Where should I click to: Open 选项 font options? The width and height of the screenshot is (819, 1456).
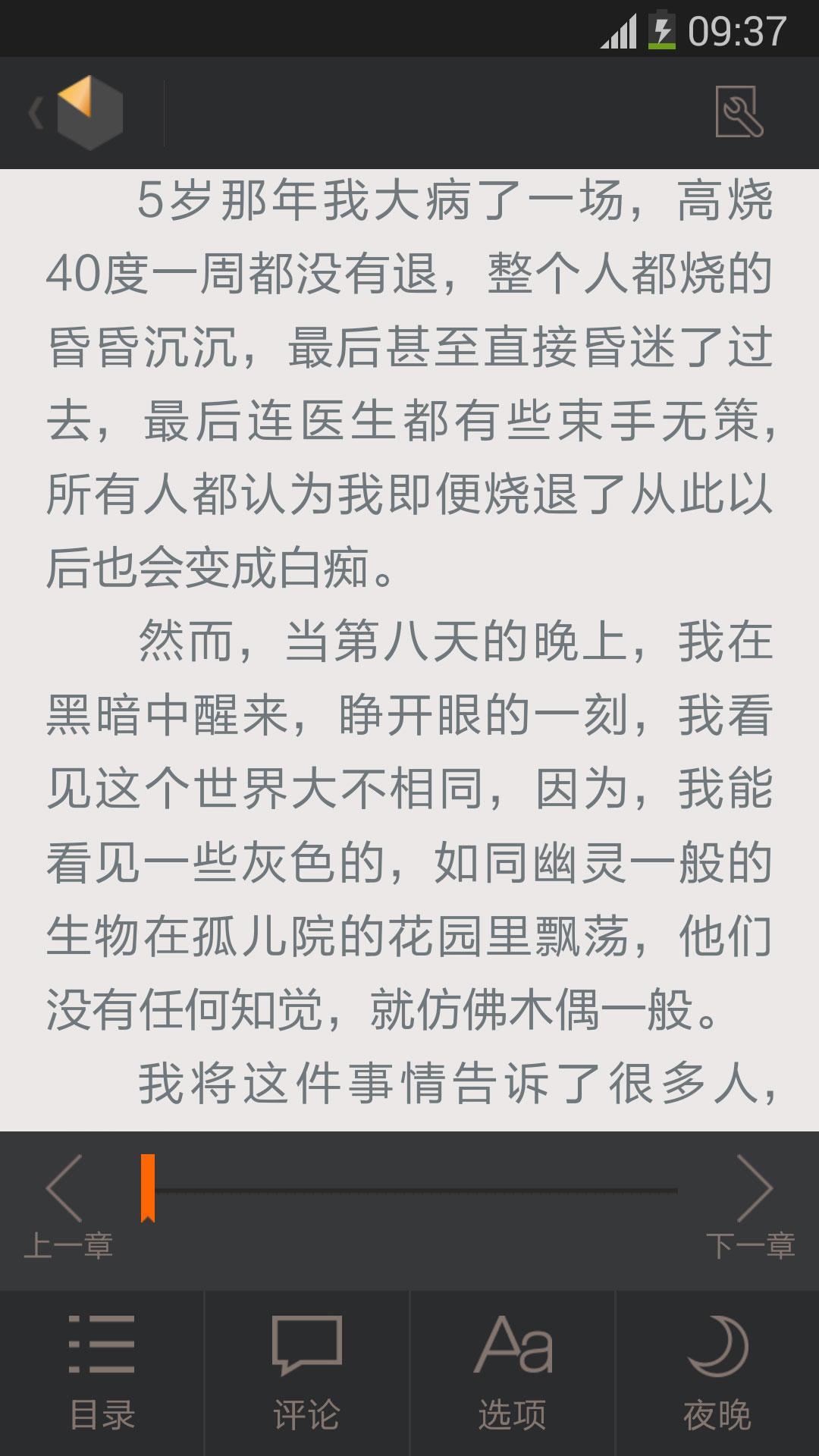tap(512, 1373)
